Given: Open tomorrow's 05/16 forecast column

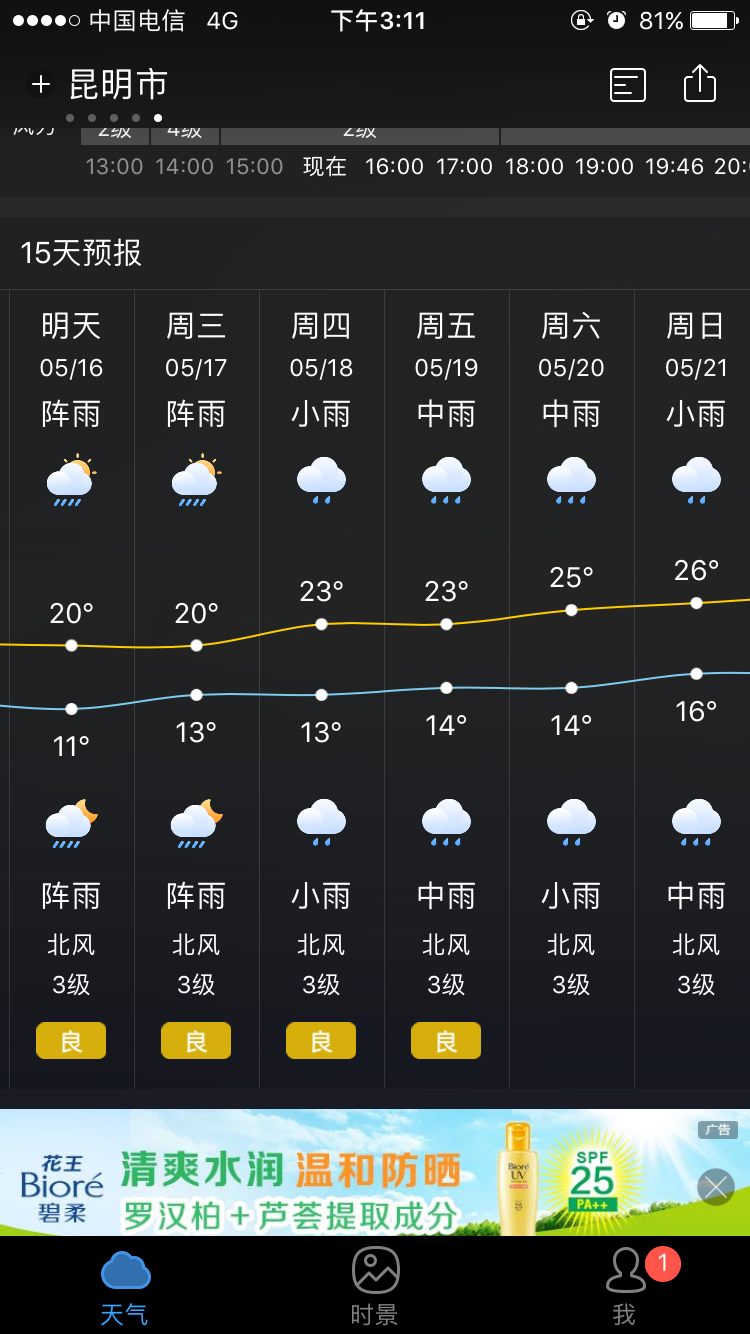Looking at the screenshot, I should coord(72,680).
